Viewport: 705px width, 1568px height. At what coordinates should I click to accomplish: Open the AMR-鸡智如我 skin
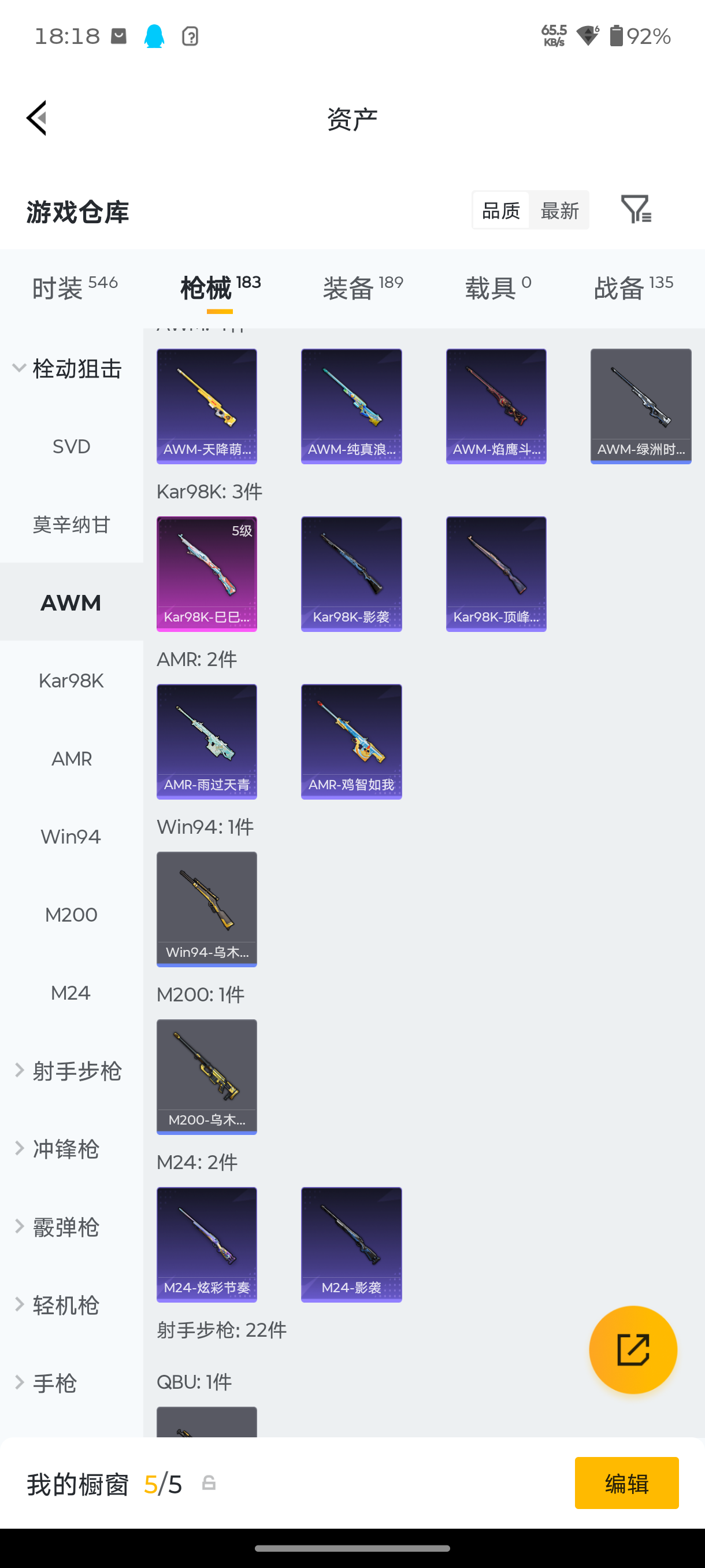pos(351,741)
